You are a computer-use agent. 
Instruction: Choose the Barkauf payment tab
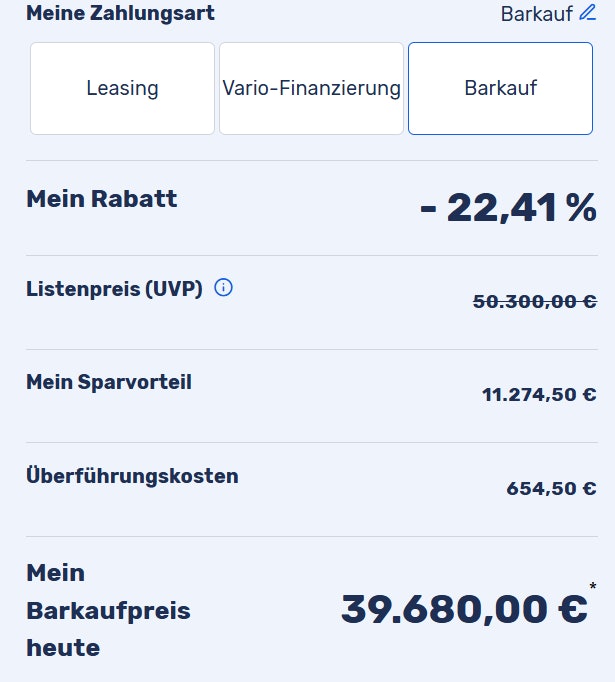coord(500,88)
